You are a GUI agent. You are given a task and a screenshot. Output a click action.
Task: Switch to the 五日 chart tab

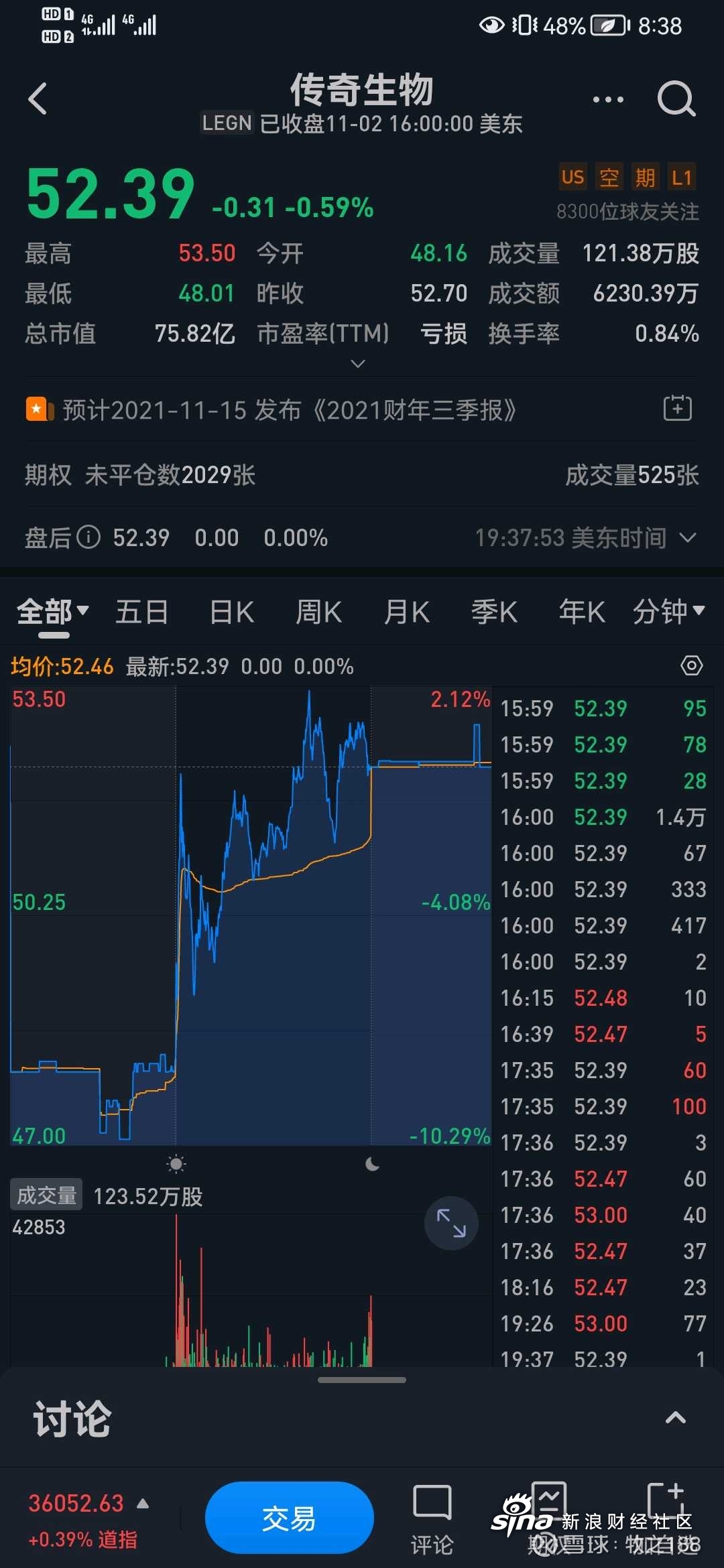coord(141,612)
